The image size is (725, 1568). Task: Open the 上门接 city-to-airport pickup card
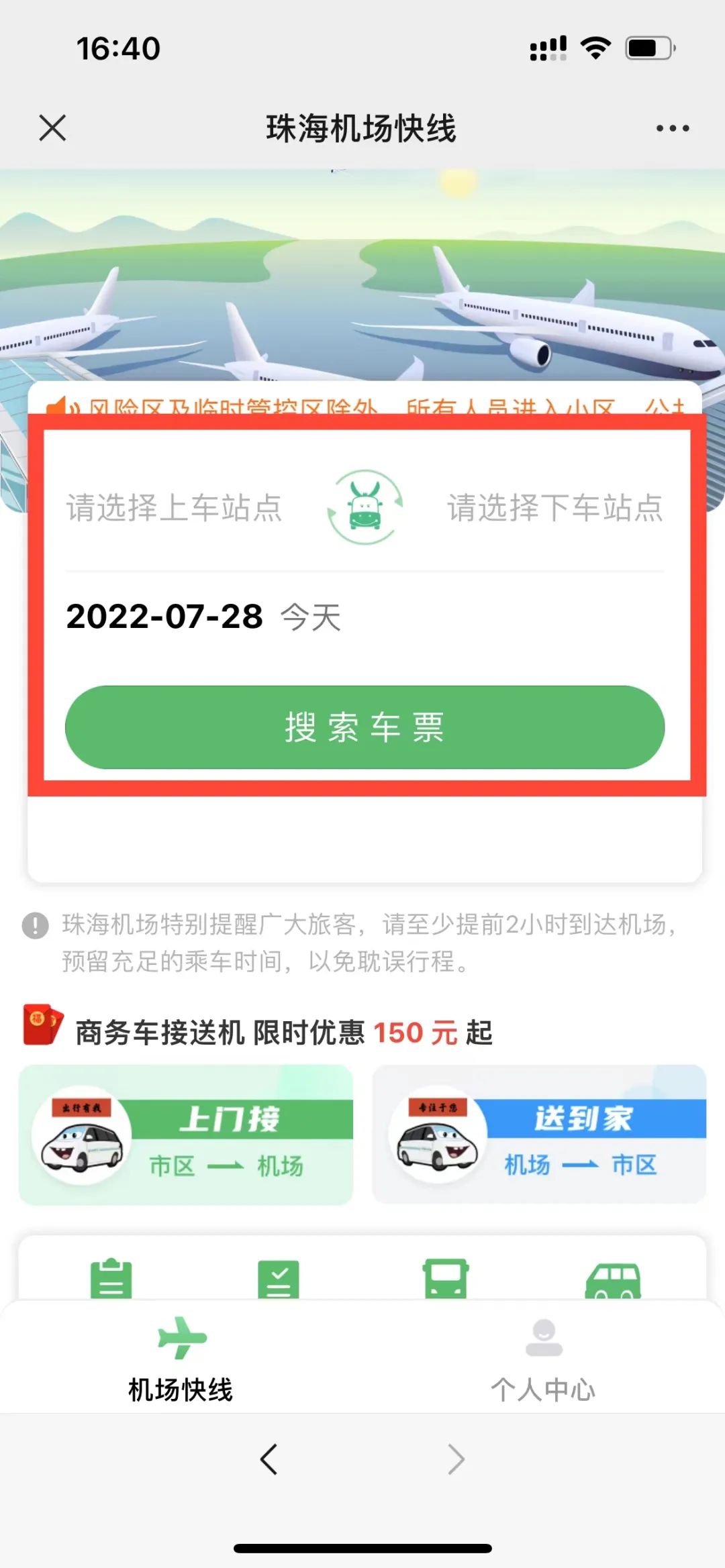pos(186,1135)
